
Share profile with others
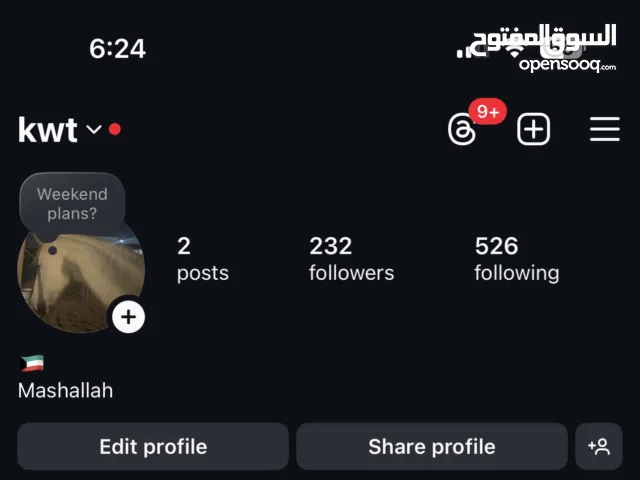point(431,447)
